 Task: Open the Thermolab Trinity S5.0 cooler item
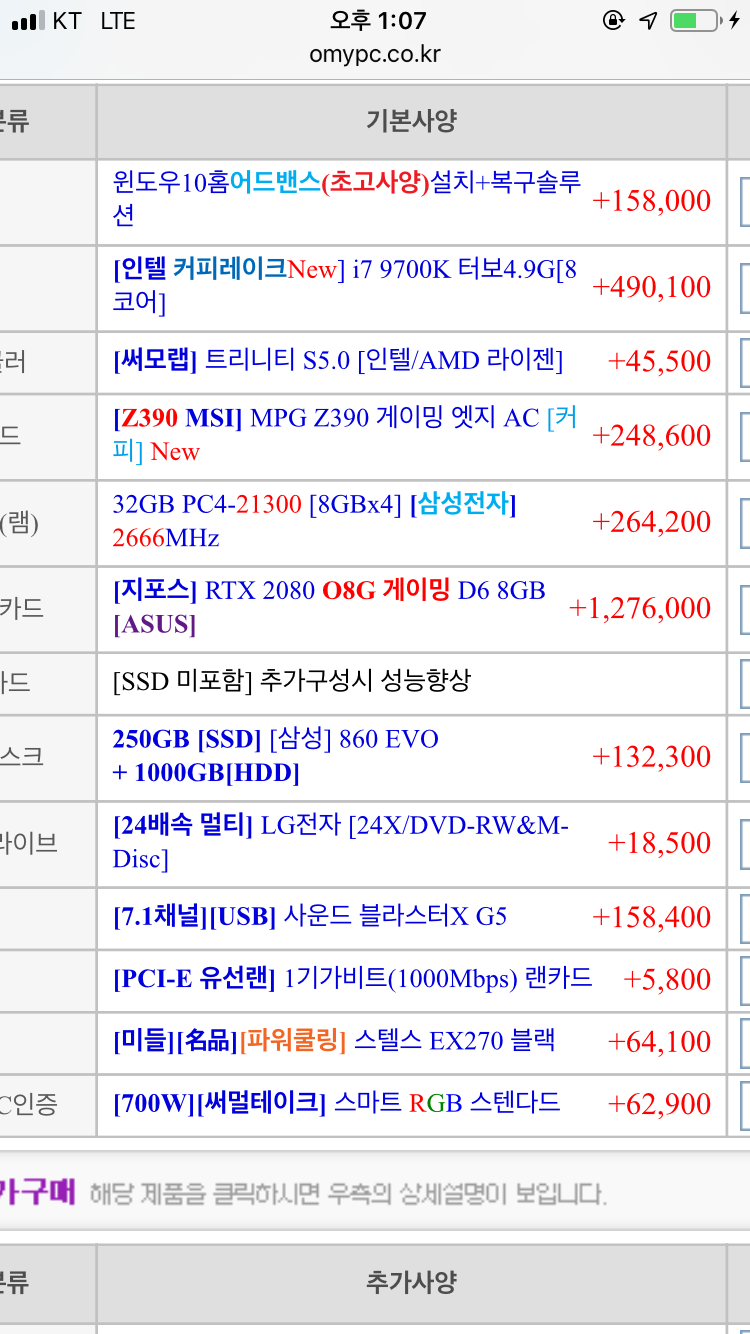point(338,360)
